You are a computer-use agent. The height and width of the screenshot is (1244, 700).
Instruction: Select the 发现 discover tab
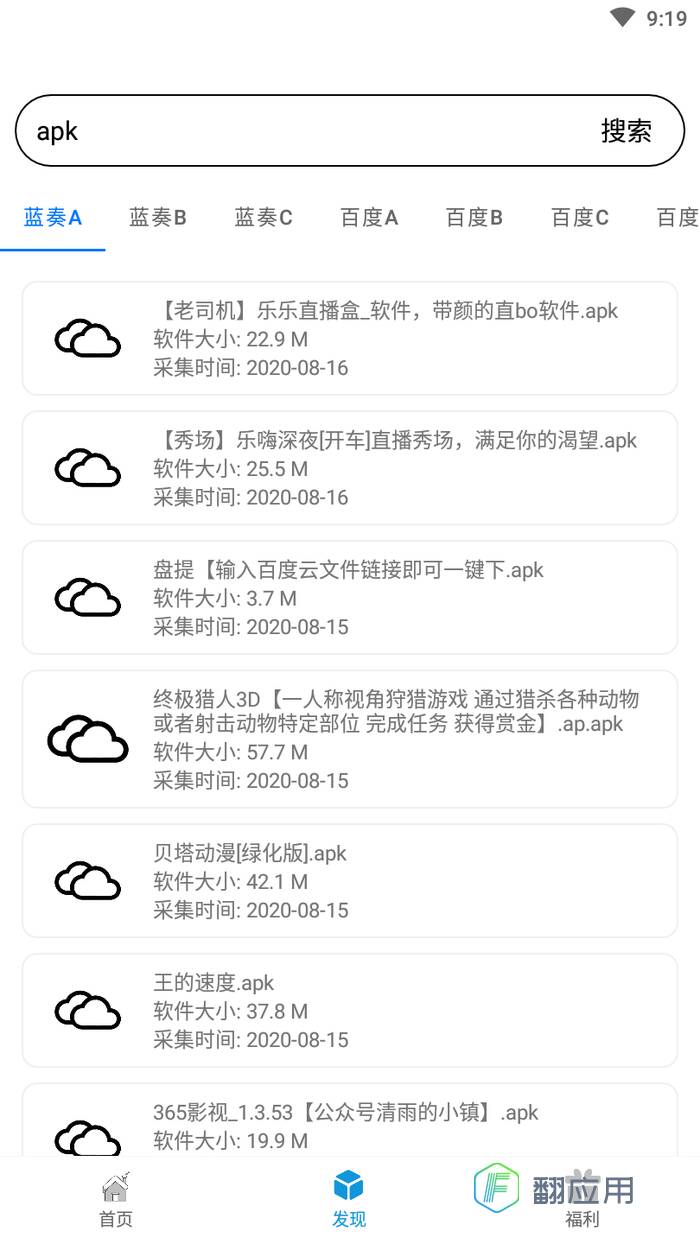click(x=349, y=1200)
